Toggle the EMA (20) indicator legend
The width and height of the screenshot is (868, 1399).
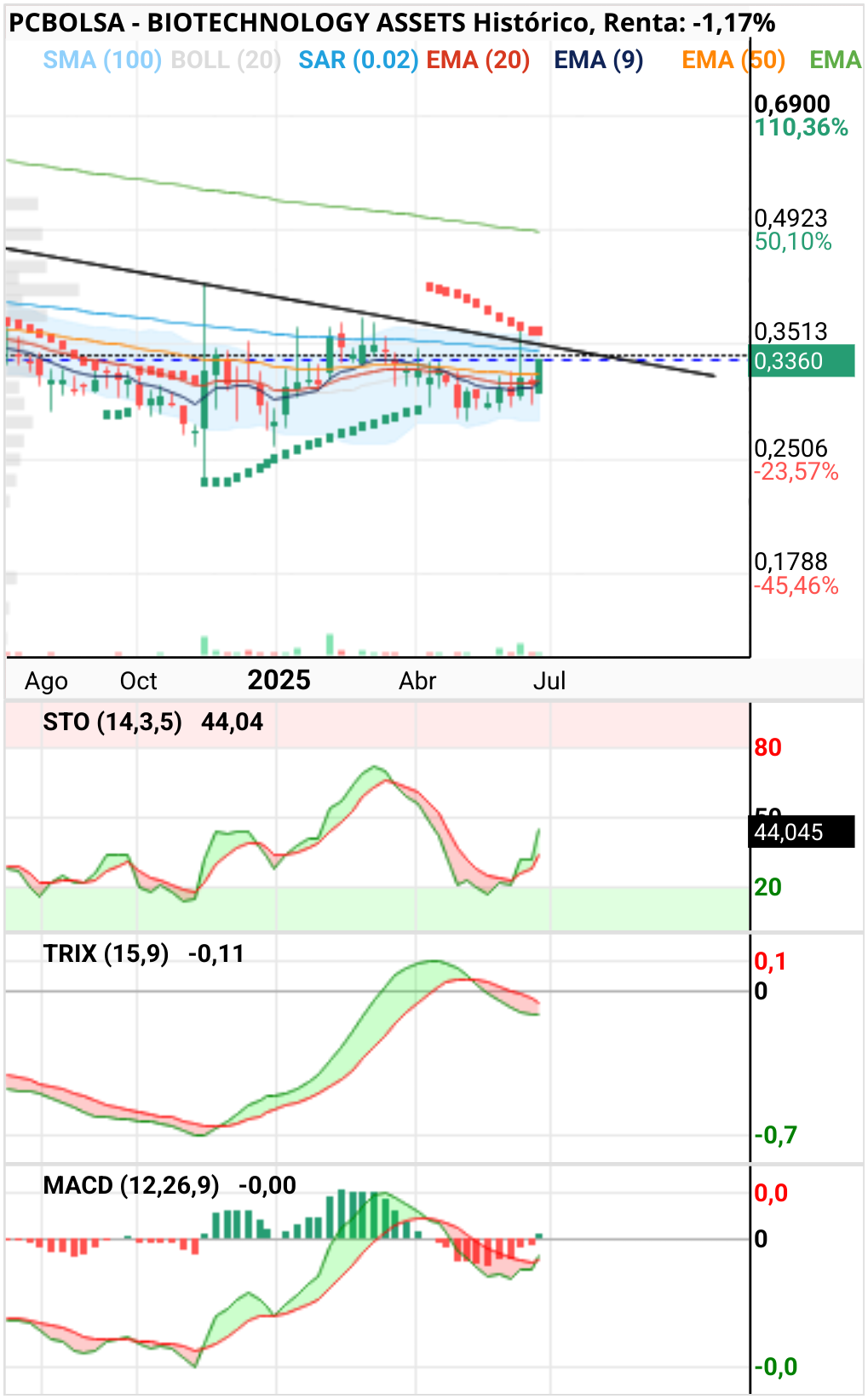tap(478, 60)
